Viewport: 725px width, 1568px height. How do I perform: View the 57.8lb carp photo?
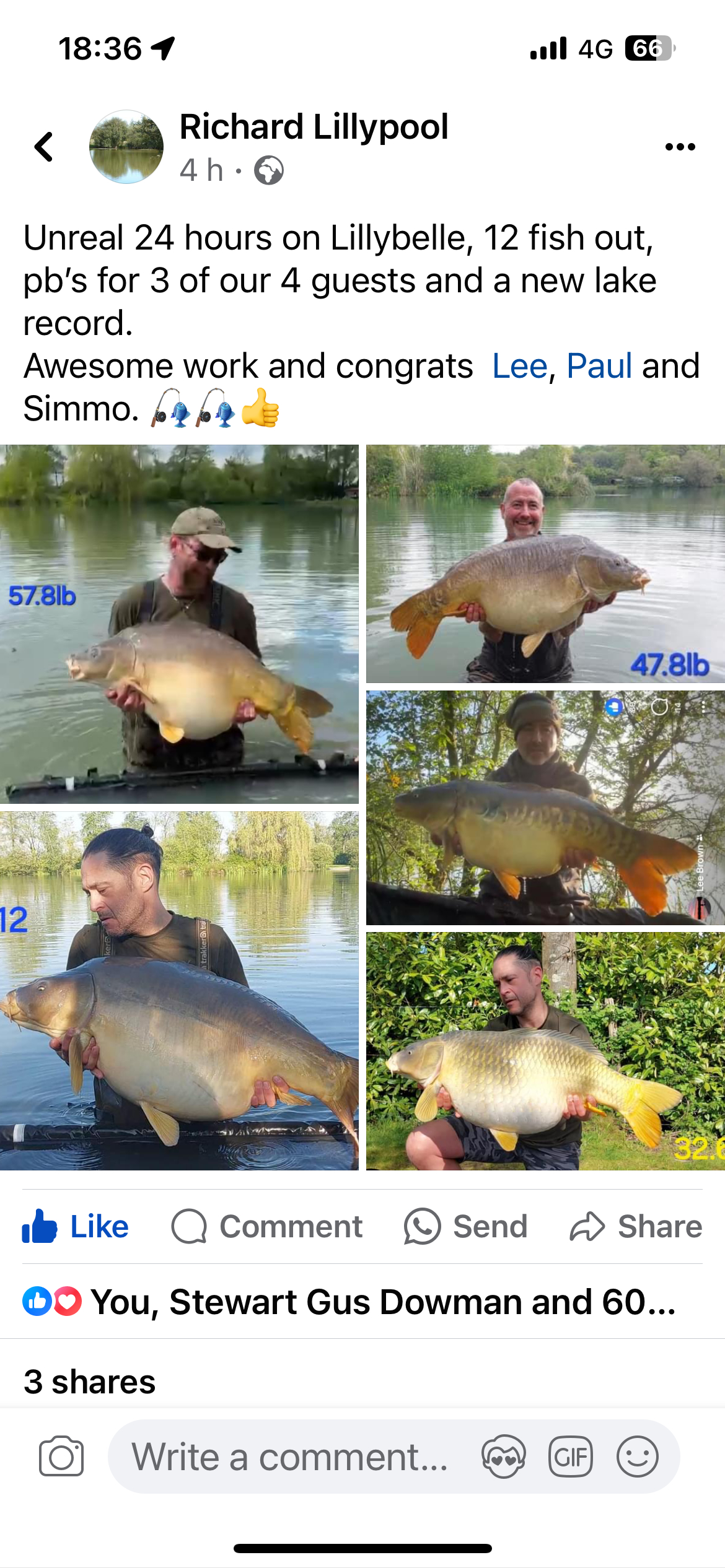point(179,624)
